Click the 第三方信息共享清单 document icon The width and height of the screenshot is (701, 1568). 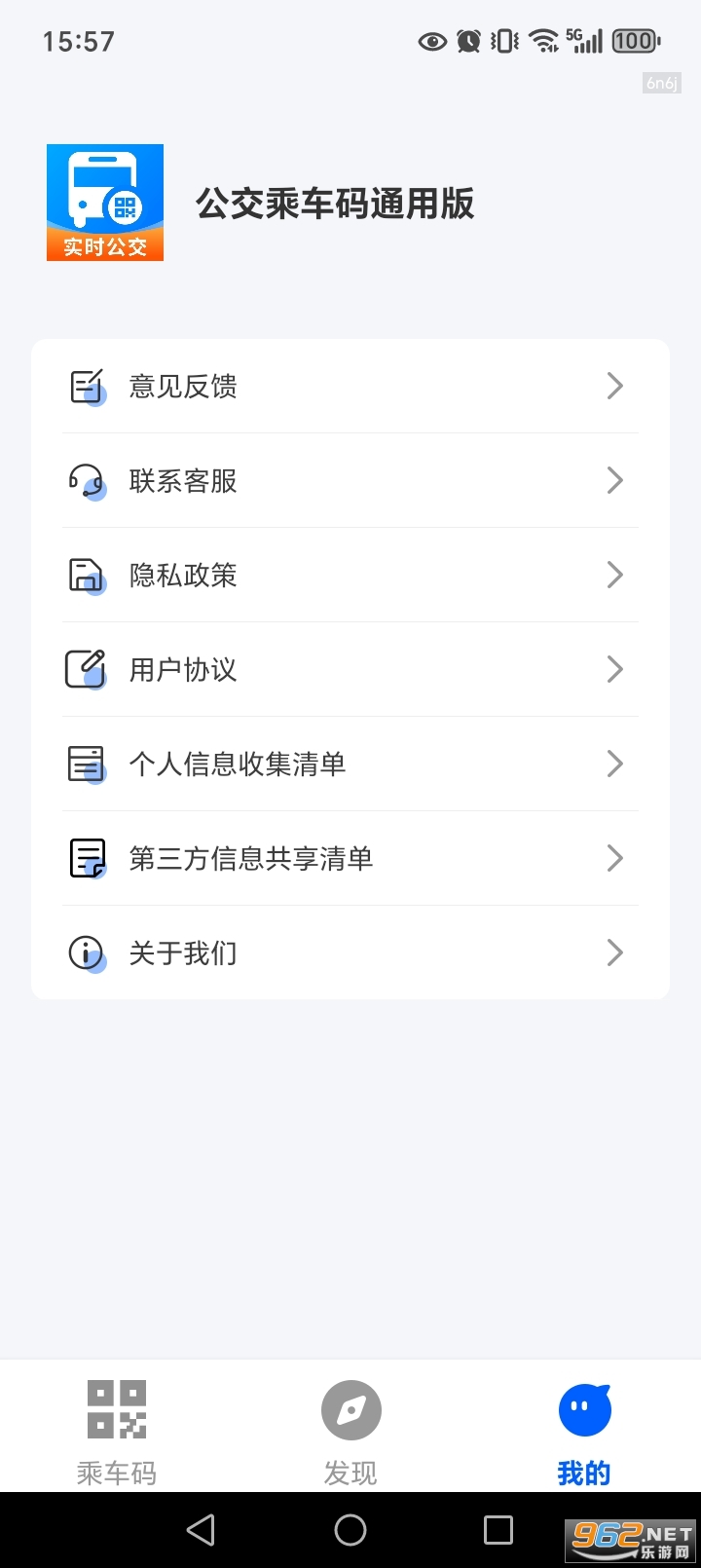pyautogui.click(x=86, y=858)
